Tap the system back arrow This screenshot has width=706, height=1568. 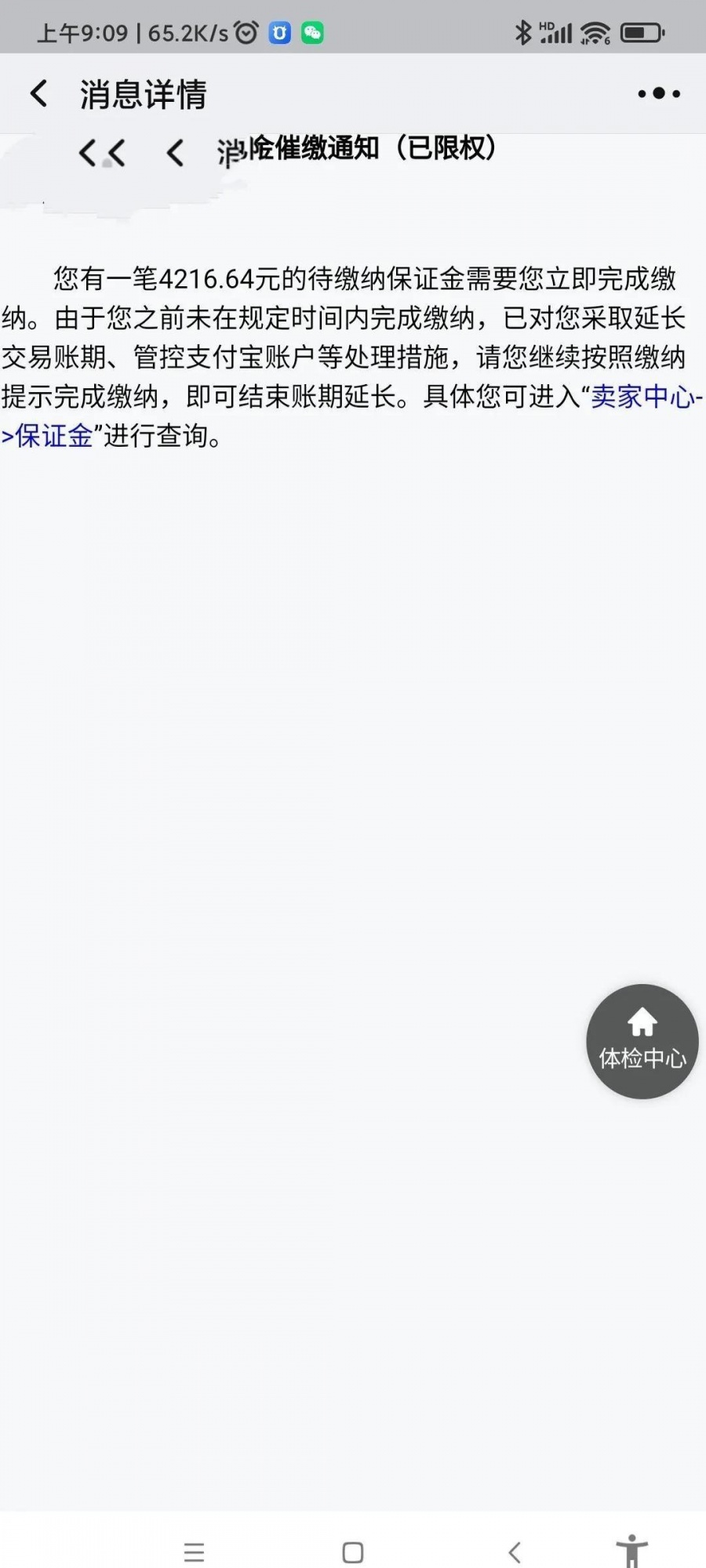pos(515,1552)
